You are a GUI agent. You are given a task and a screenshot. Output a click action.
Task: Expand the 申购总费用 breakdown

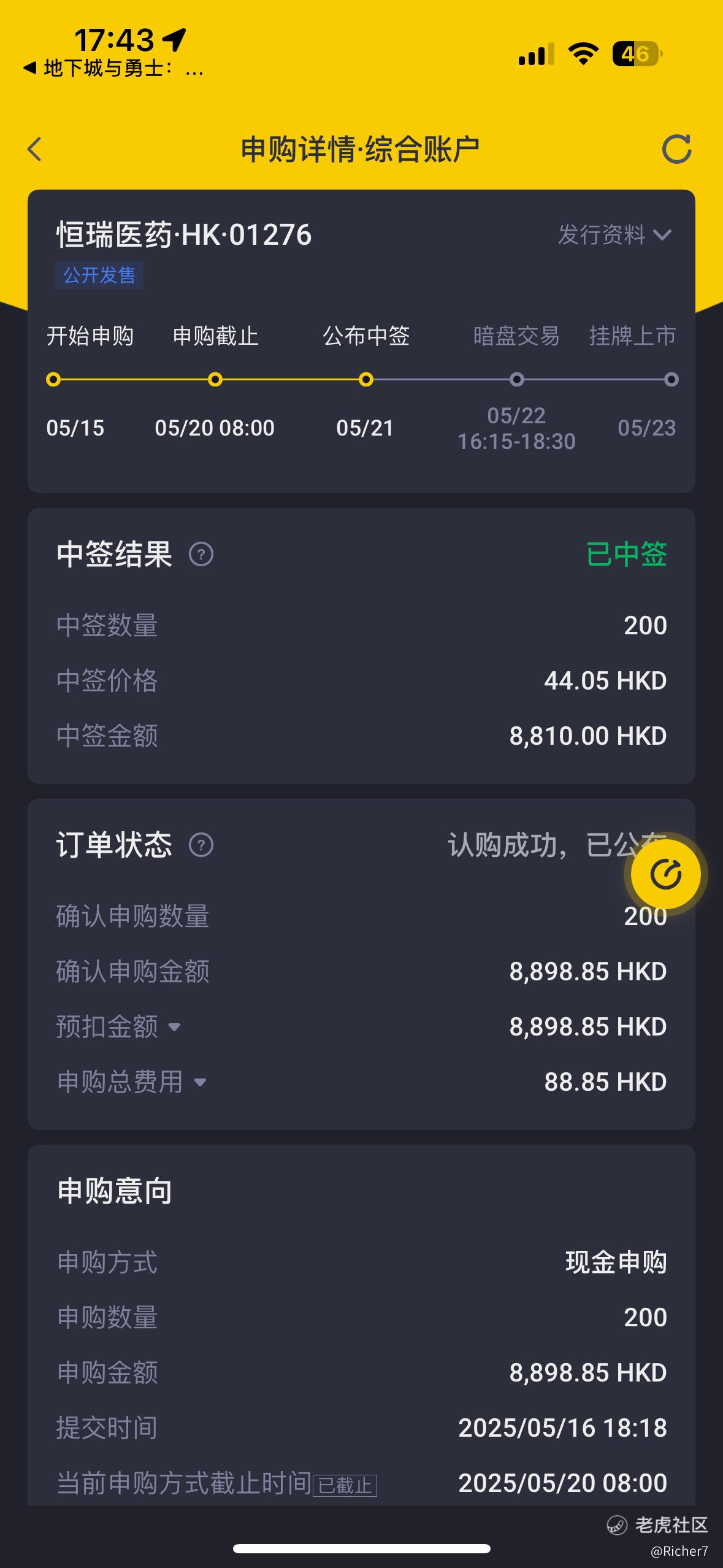(132, 1082)
